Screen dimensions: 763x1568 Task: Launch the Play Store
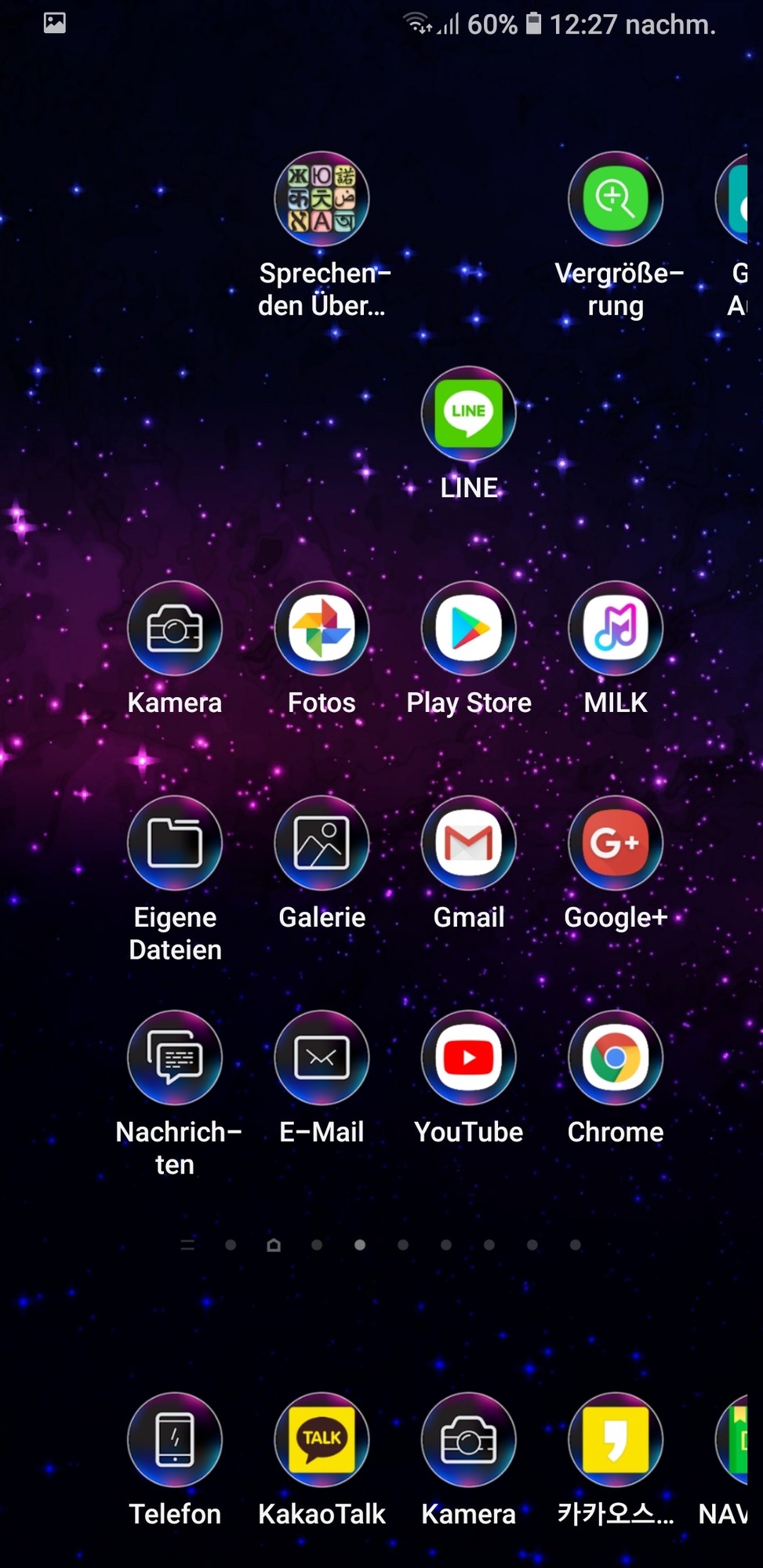pyautogui.click(x=468, y=628)
